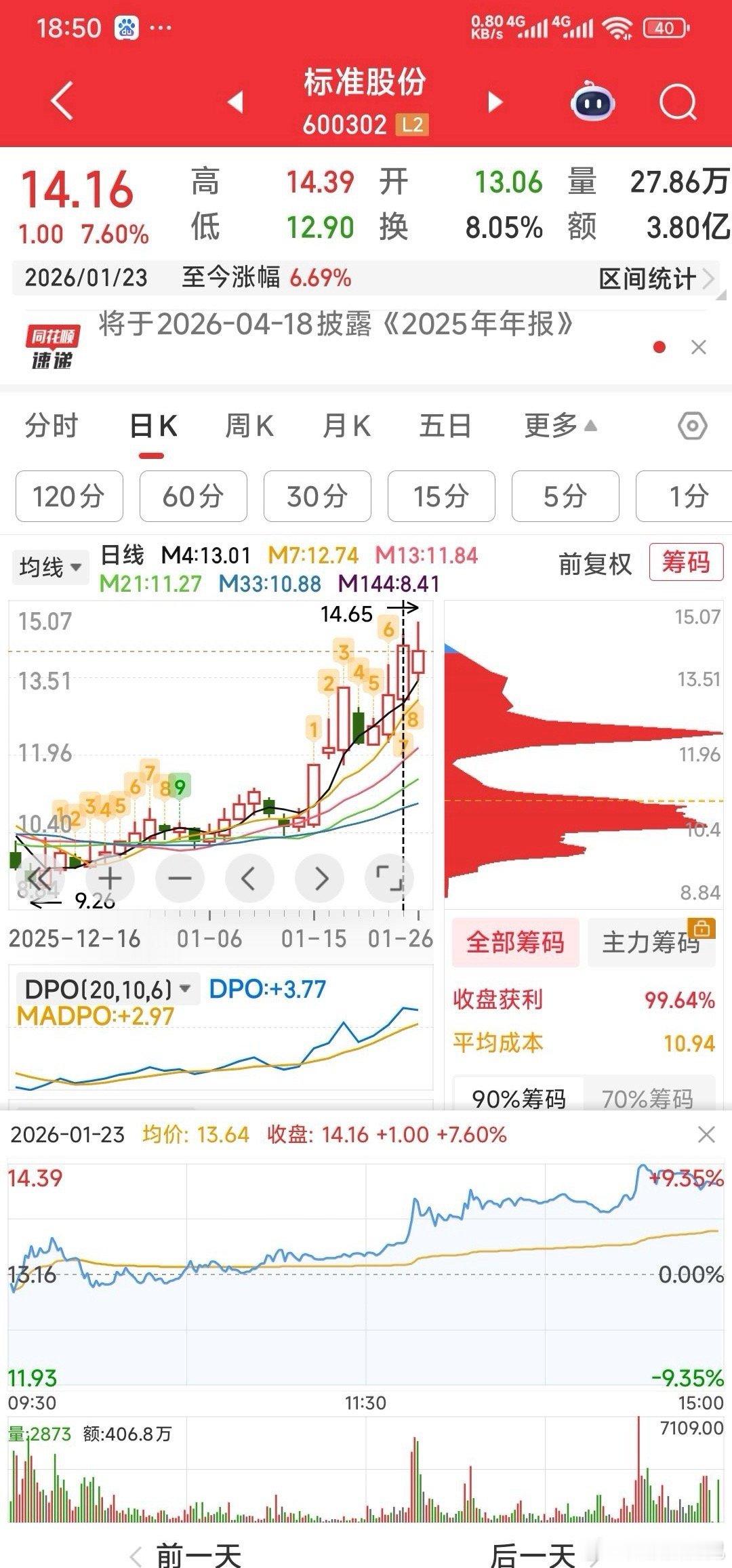732x1568 pixels.
Task: View 后一天 next day's intraday chart
Action: pos(535,1554)
